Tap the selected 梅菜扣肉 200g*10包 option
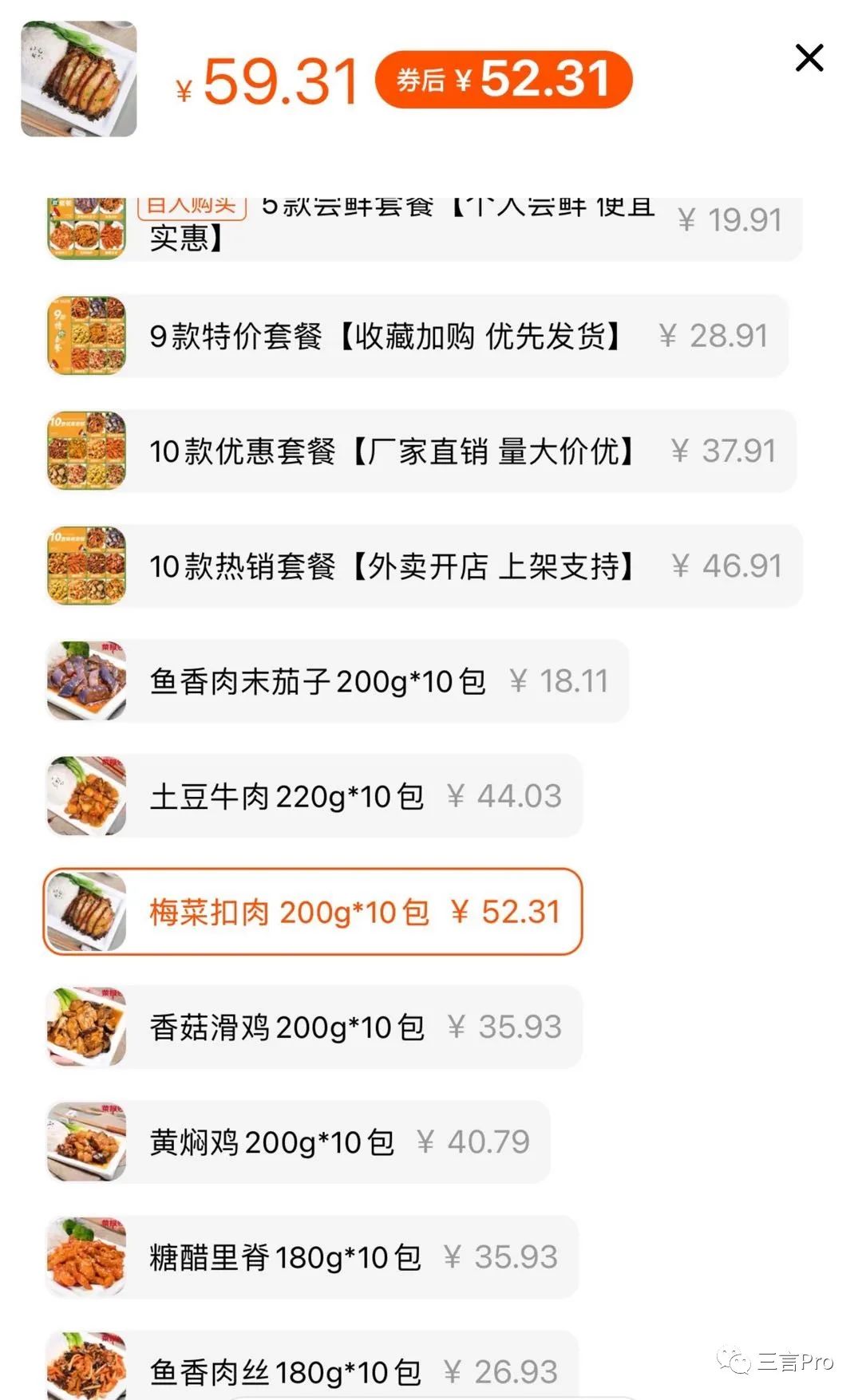 click(313, 912)
